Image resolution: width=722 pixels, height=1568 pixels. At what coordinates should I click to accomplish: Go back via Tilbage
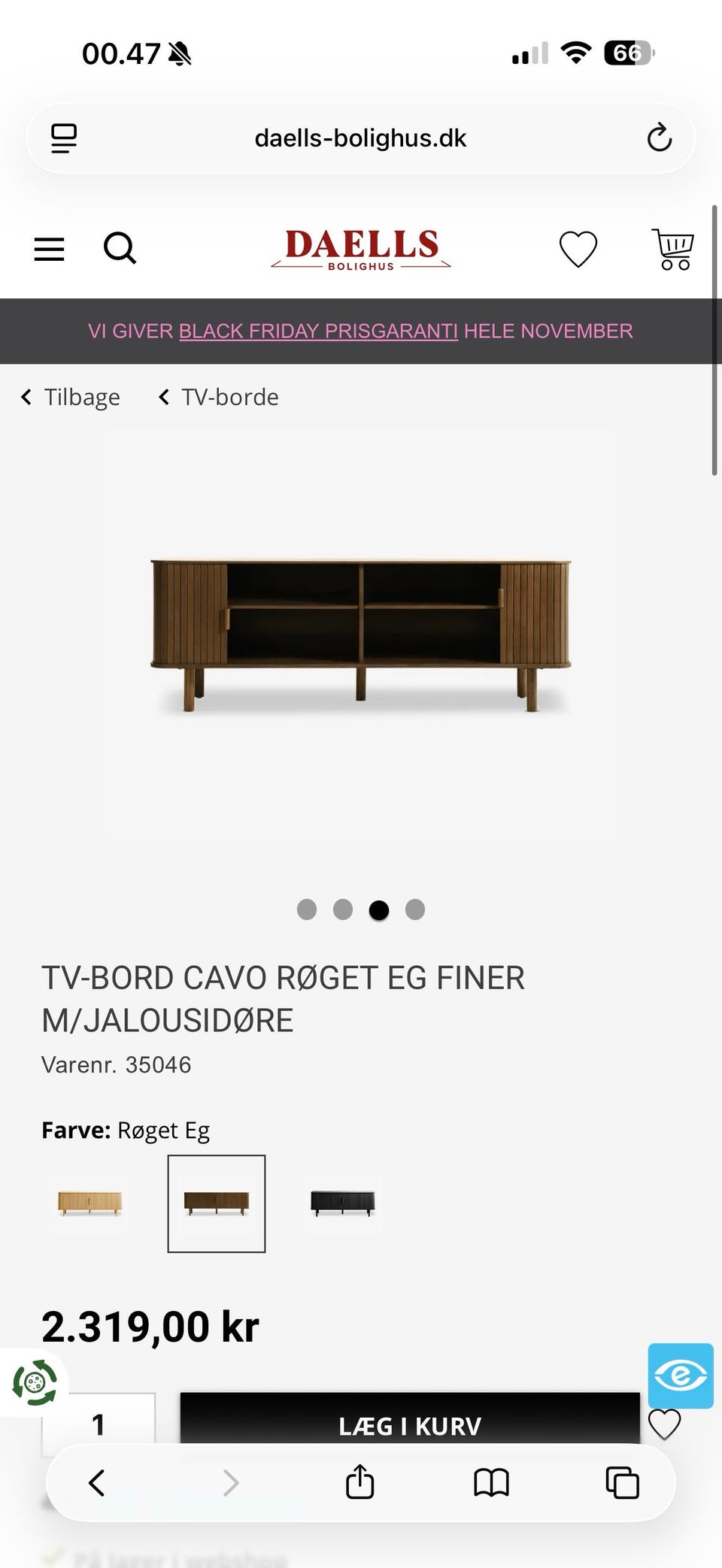[71, 397]
